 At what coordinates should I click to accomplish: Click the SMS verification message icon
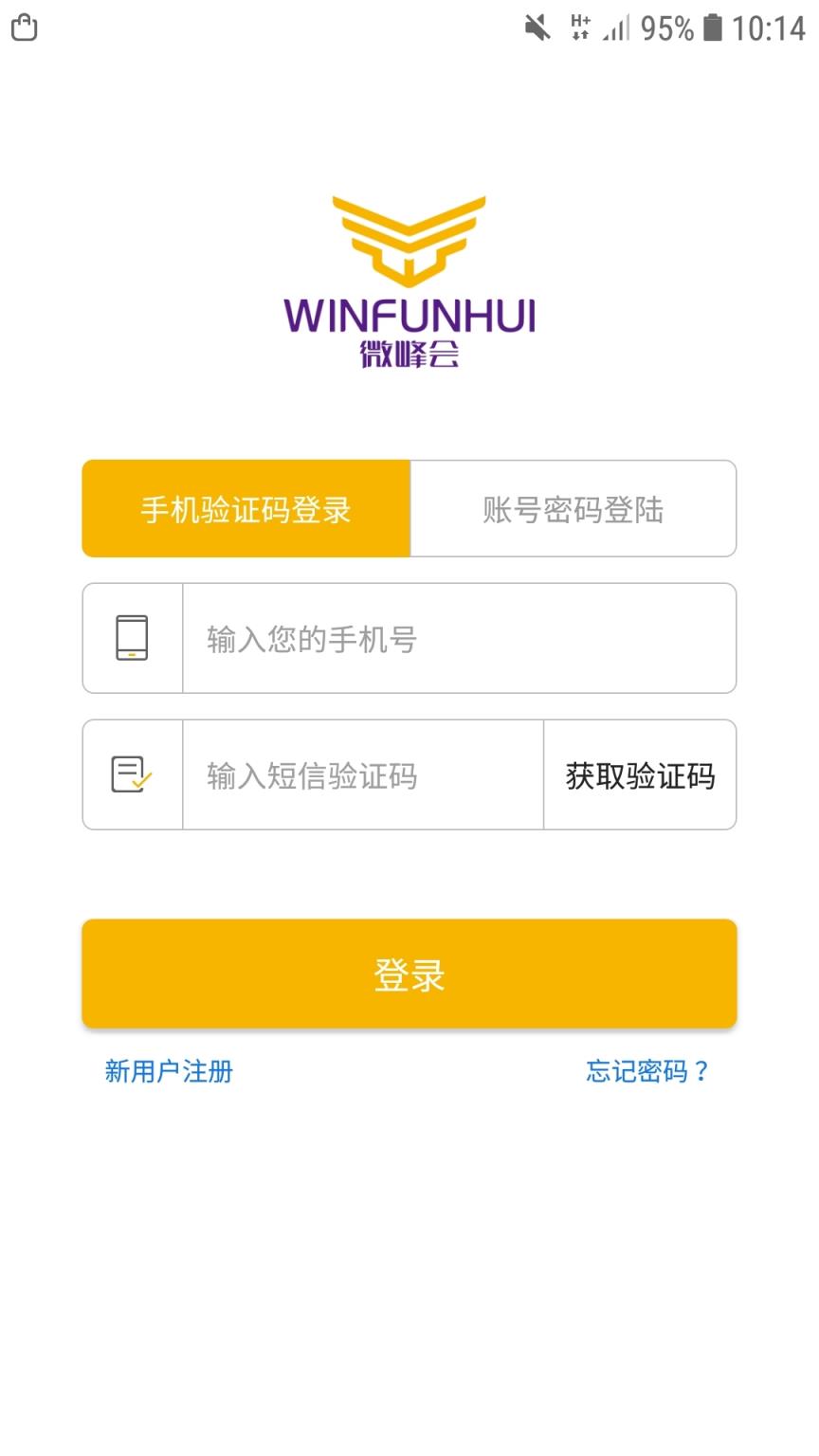pos(132,773)
